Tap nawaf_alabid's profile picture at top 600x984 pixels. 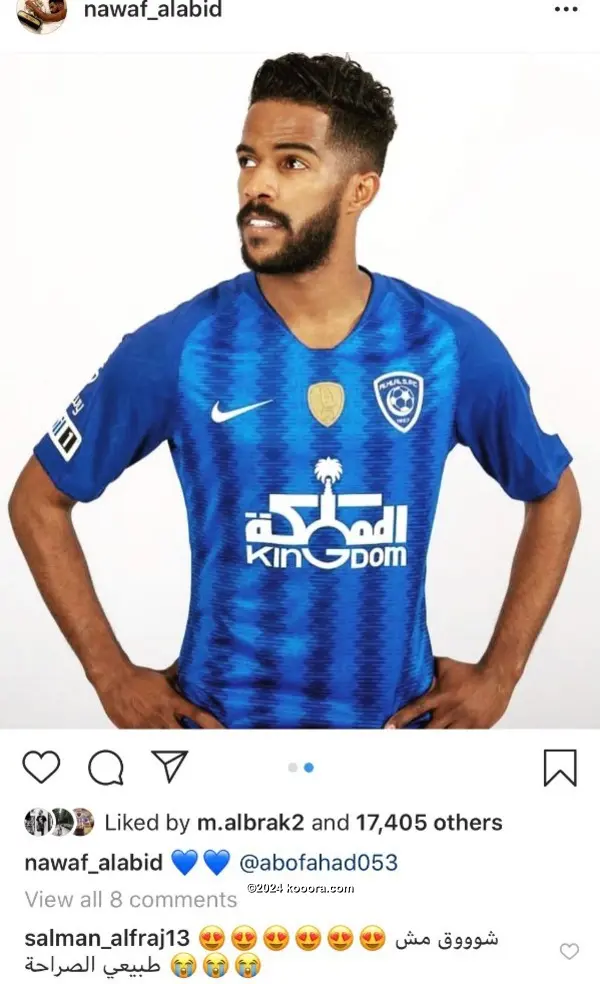pyautogui.click(x=41, y=15)
